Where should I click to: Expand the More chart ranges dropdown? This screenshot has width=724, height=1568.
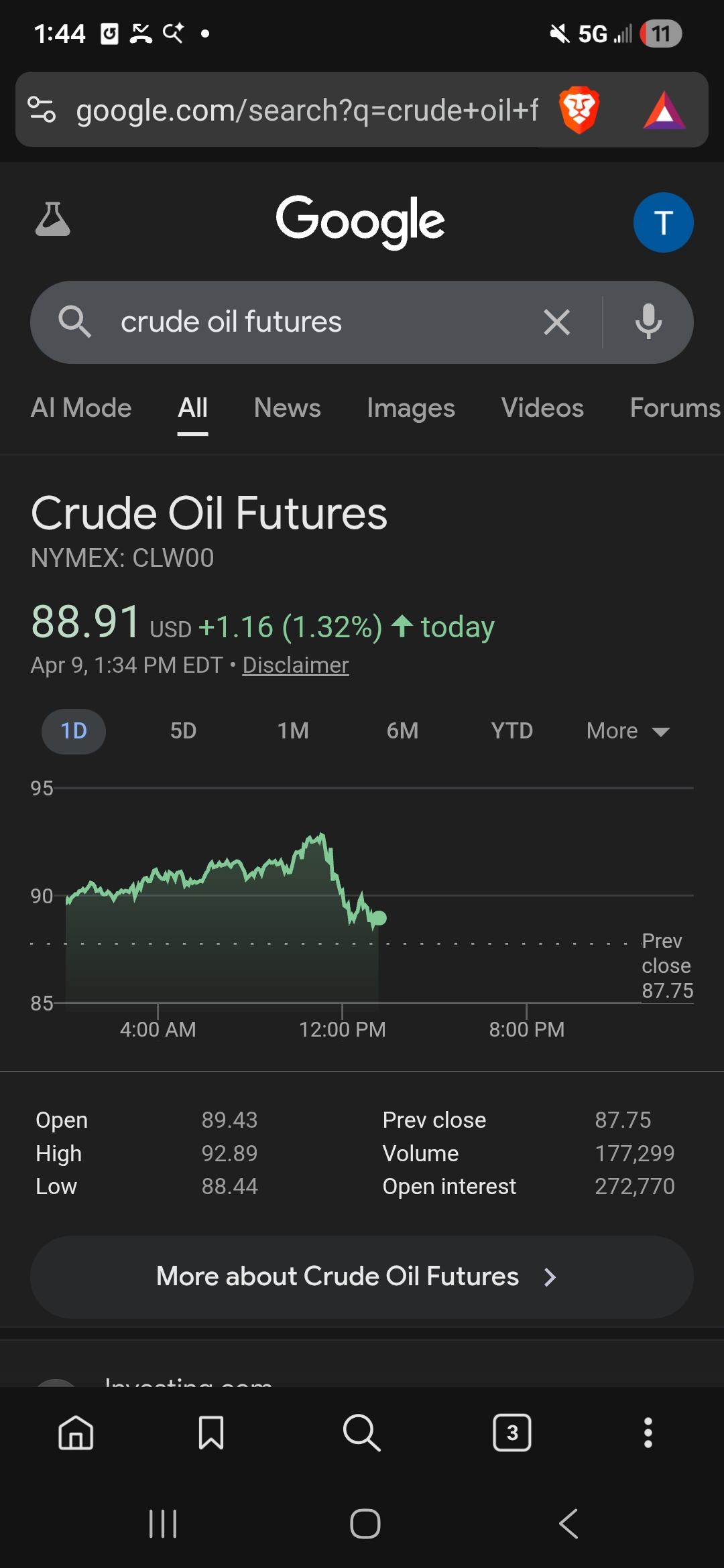click(x=627, y=731)
